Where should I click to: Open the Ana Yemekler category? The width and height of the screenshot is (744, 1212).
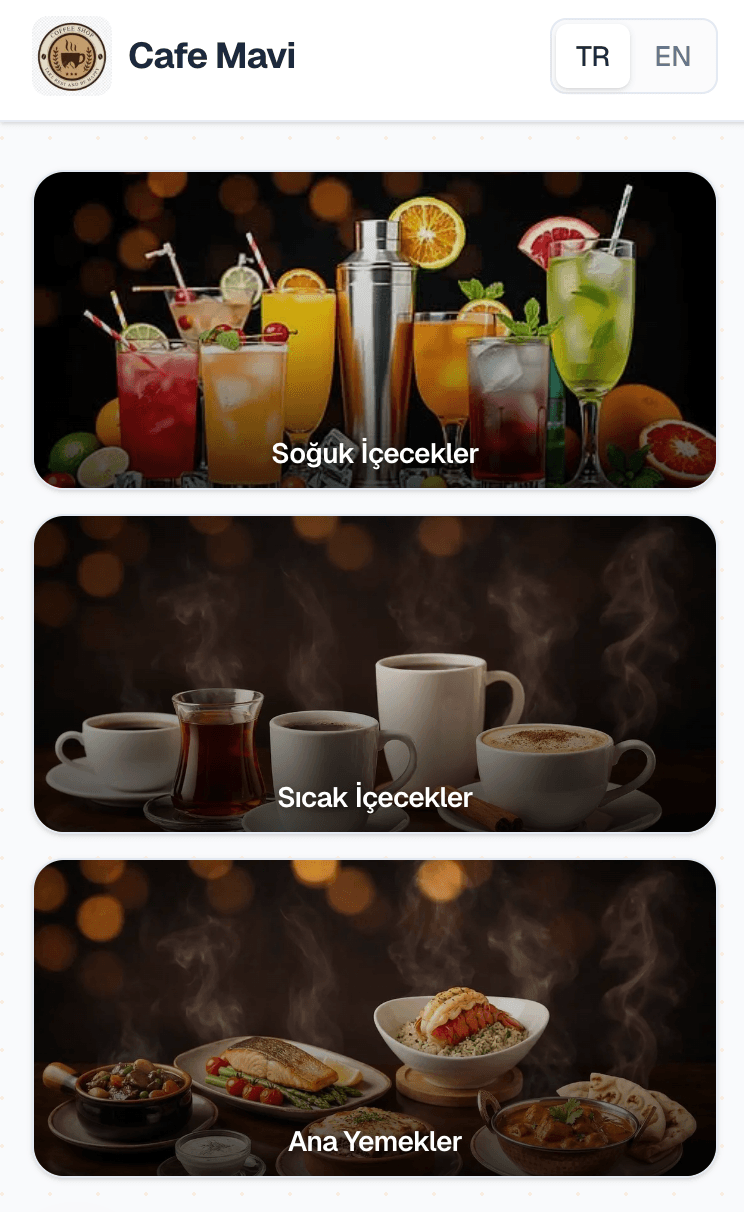[x=375, y=1018]
